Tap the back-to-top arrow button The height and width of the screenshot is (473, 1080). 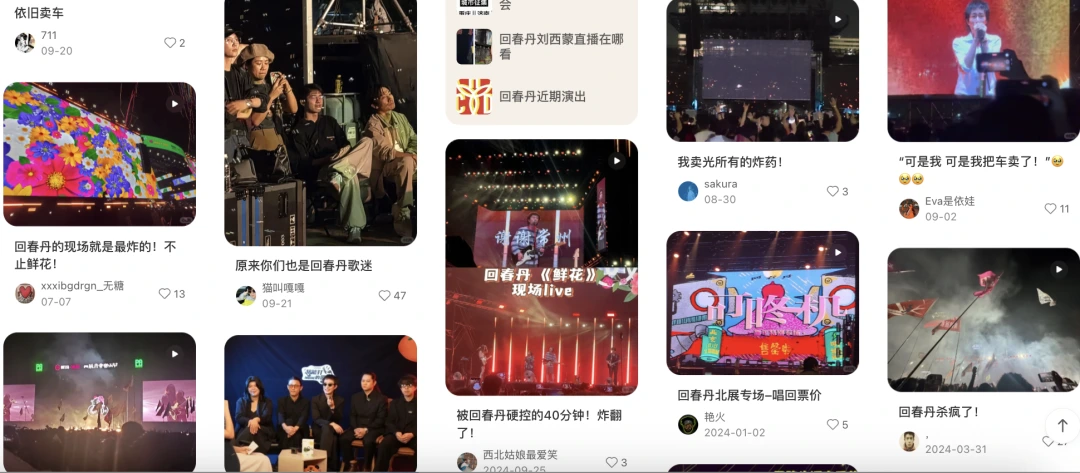point(1061,425)
